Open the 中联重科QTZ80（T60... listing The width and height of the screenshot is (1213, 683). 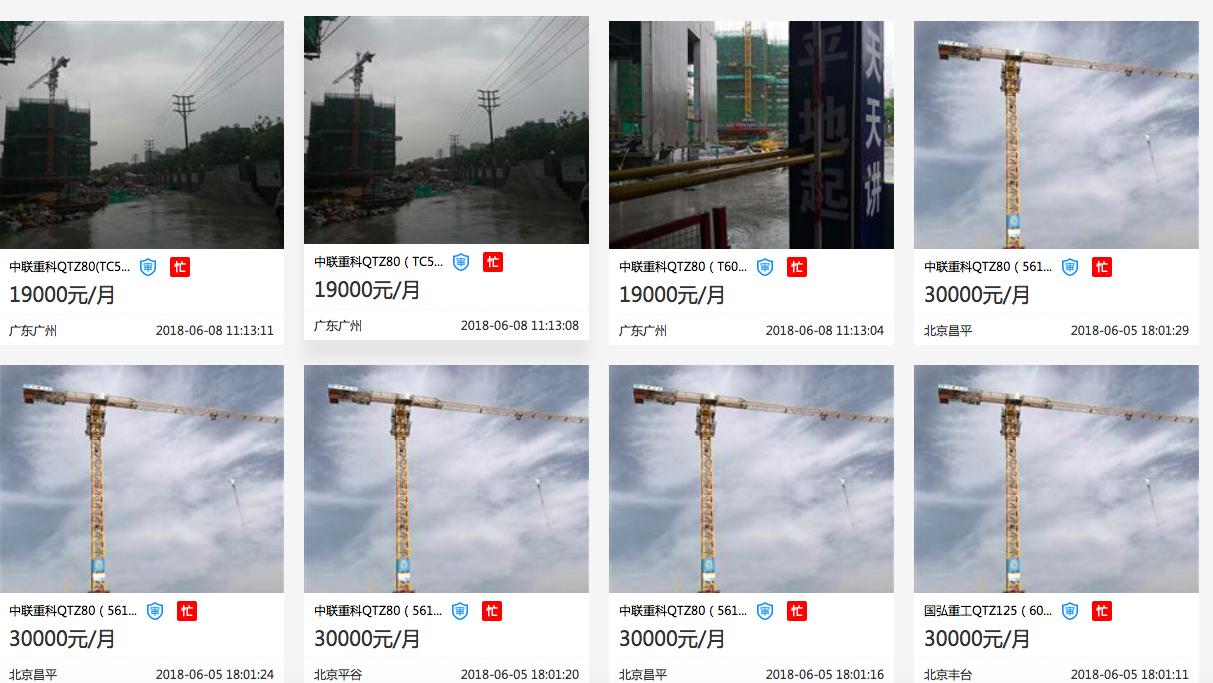(751, 183)
